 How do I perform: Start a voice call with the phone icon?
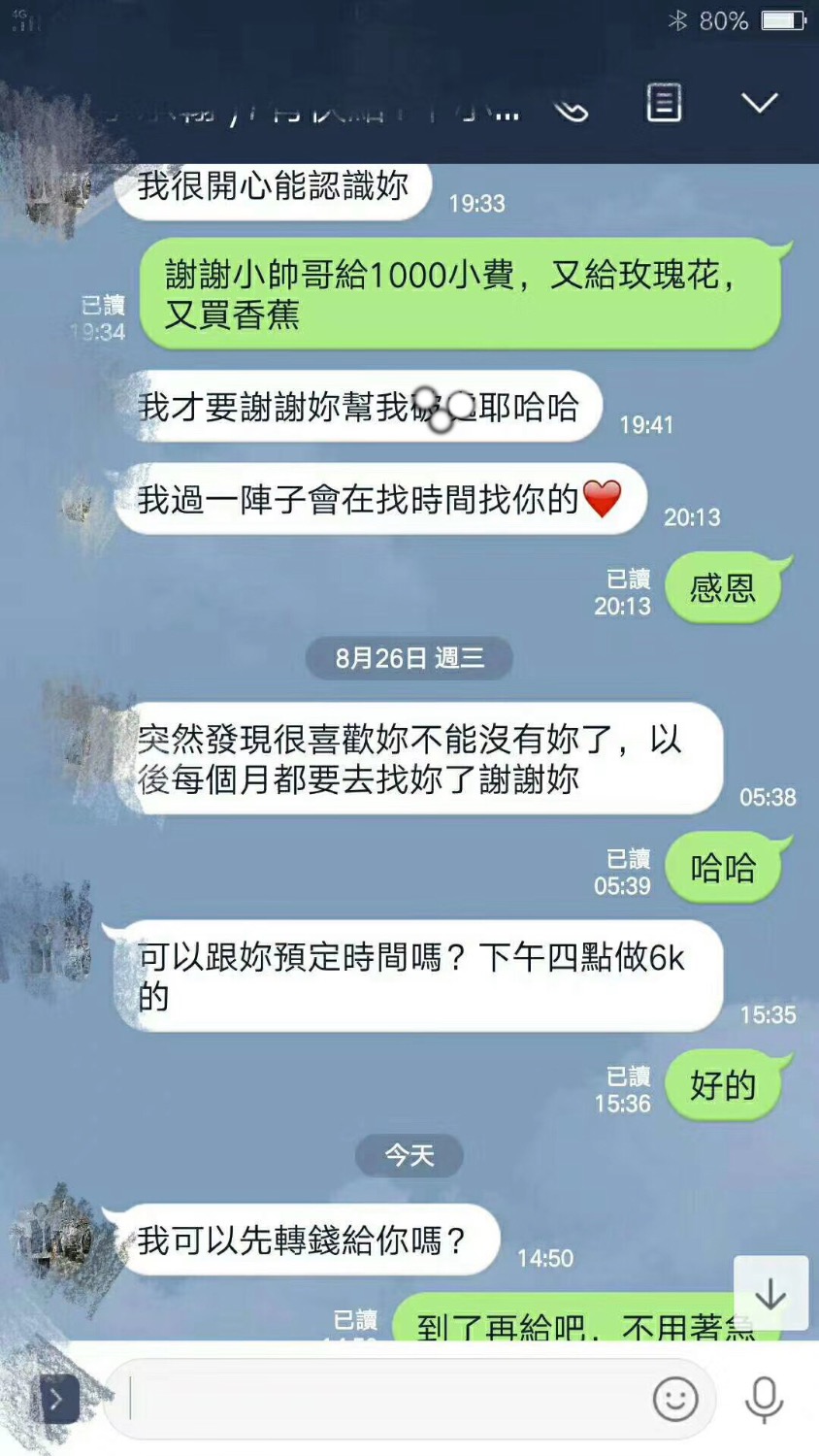[x=573, y=108]
